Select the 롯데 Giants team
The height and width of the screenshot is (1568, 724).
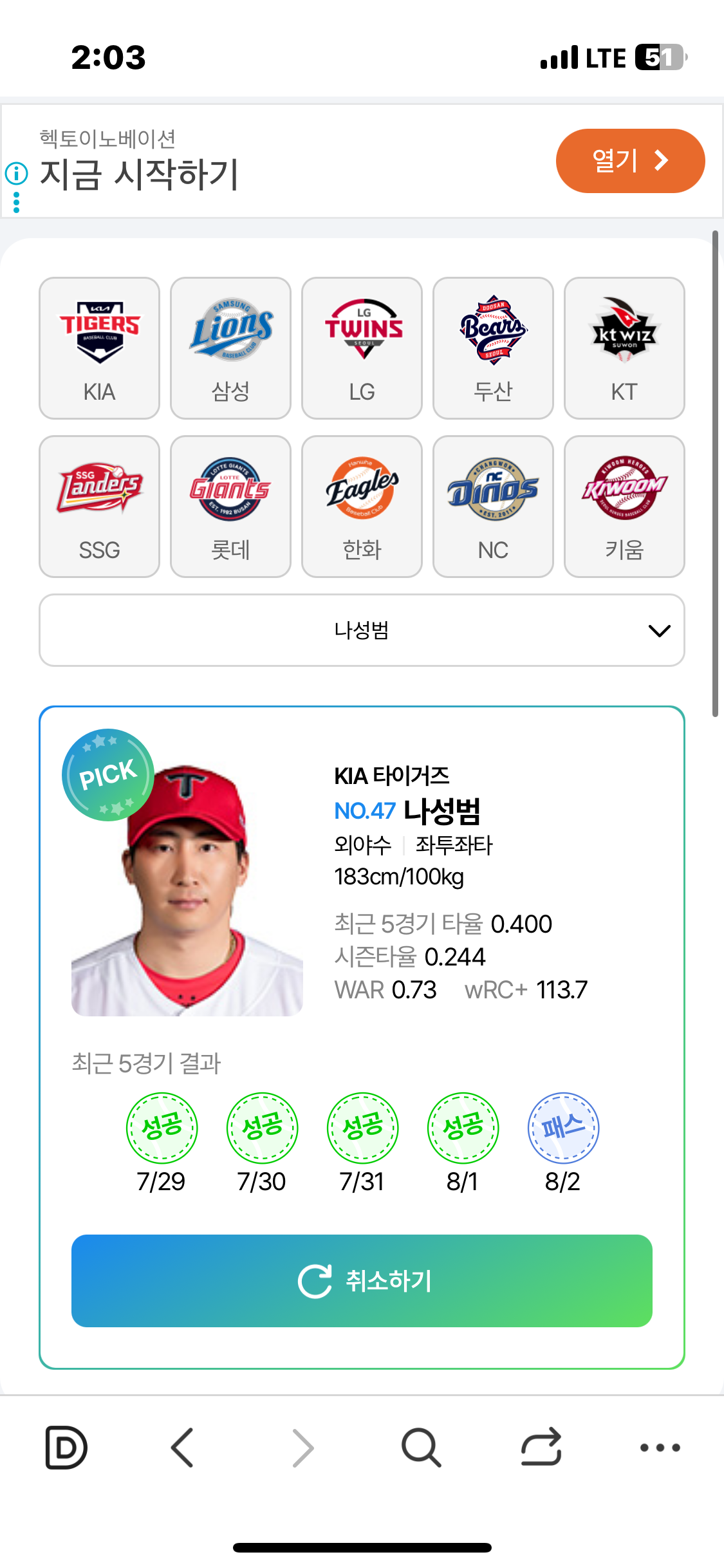[230, 507]
